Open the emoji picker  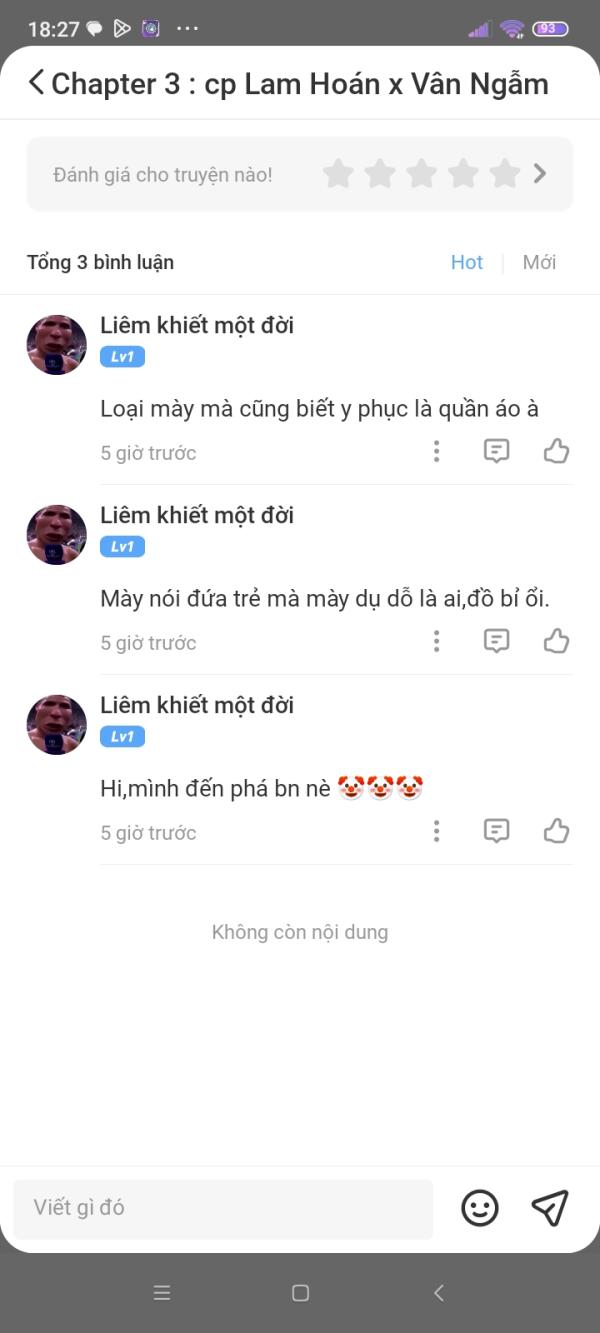click(480, 1208)
